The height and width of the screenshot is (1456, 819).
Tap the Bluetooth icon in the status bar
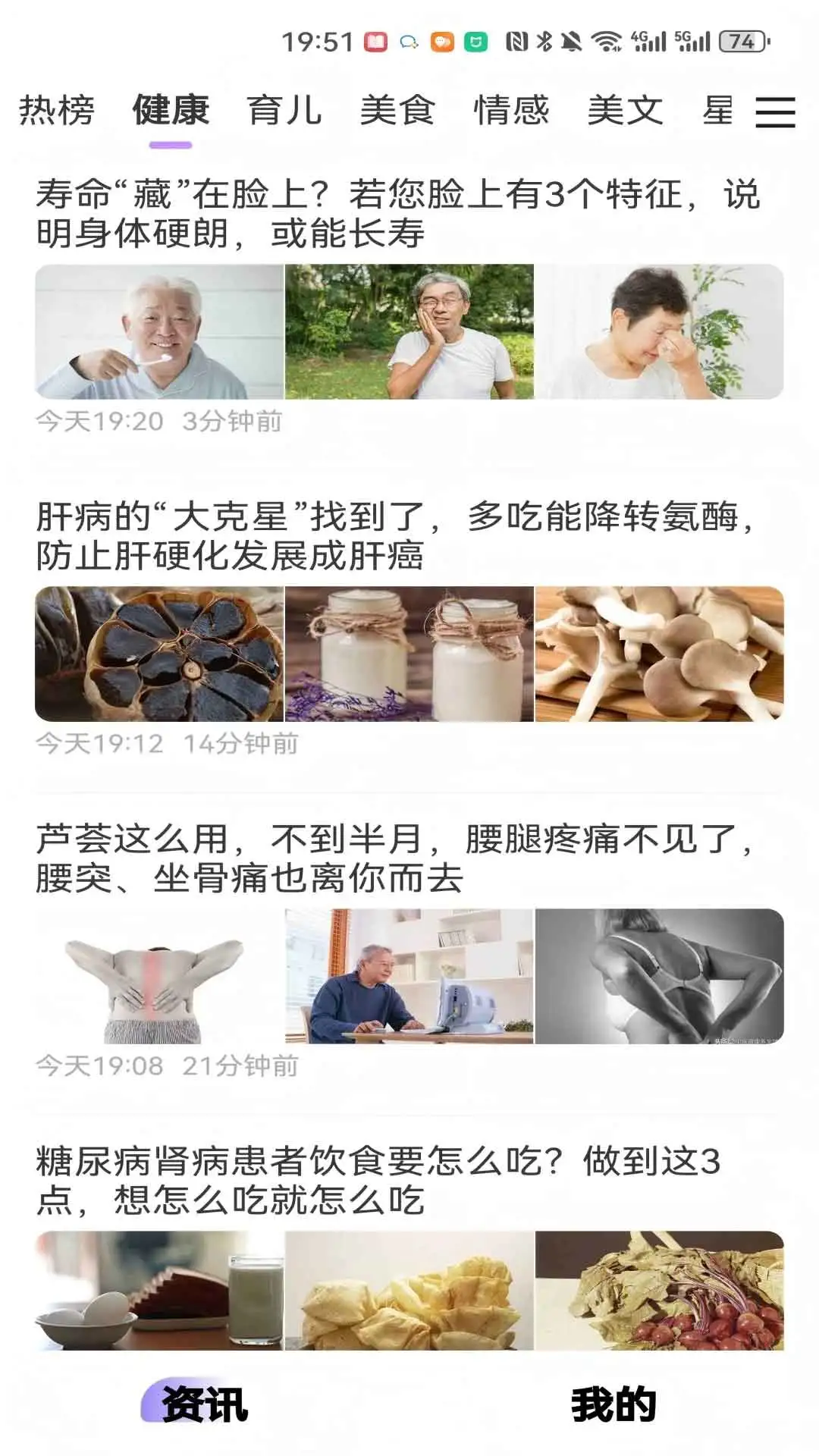point(543,42)
